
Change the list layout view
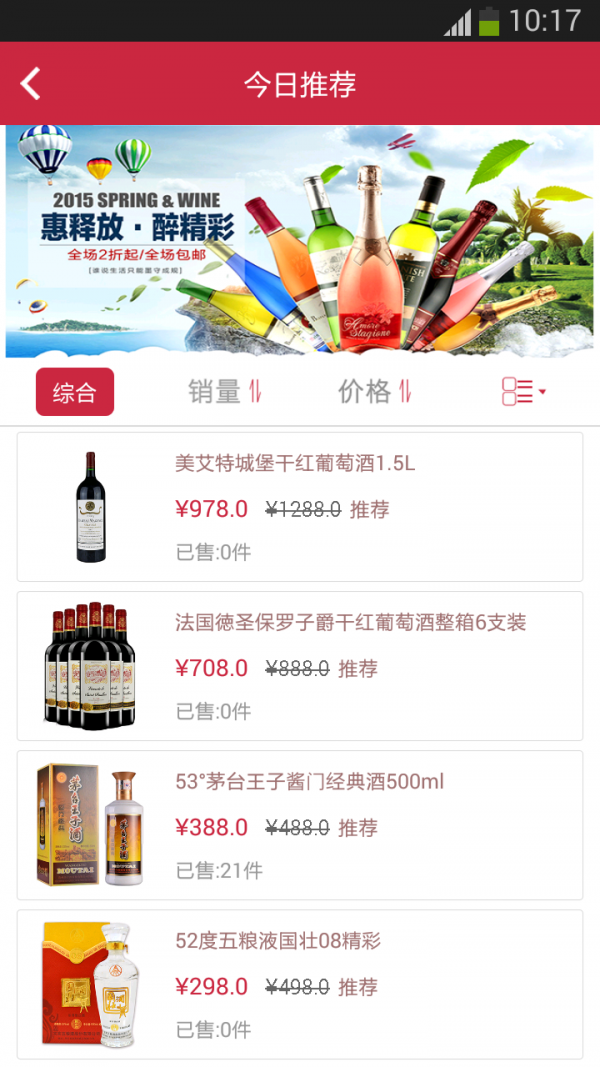[523, 392]
